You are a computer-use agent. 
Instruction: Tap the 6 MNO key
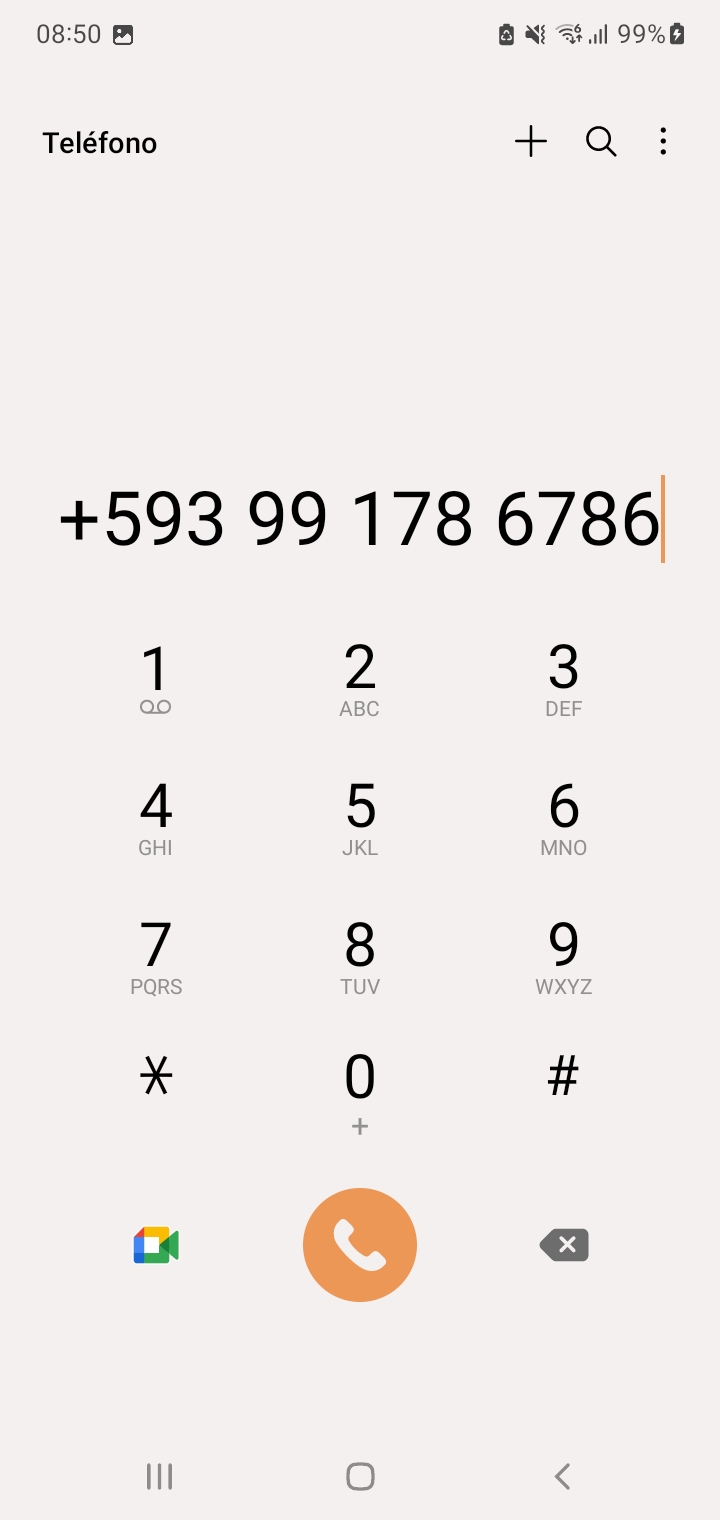[x=564, y=817]
